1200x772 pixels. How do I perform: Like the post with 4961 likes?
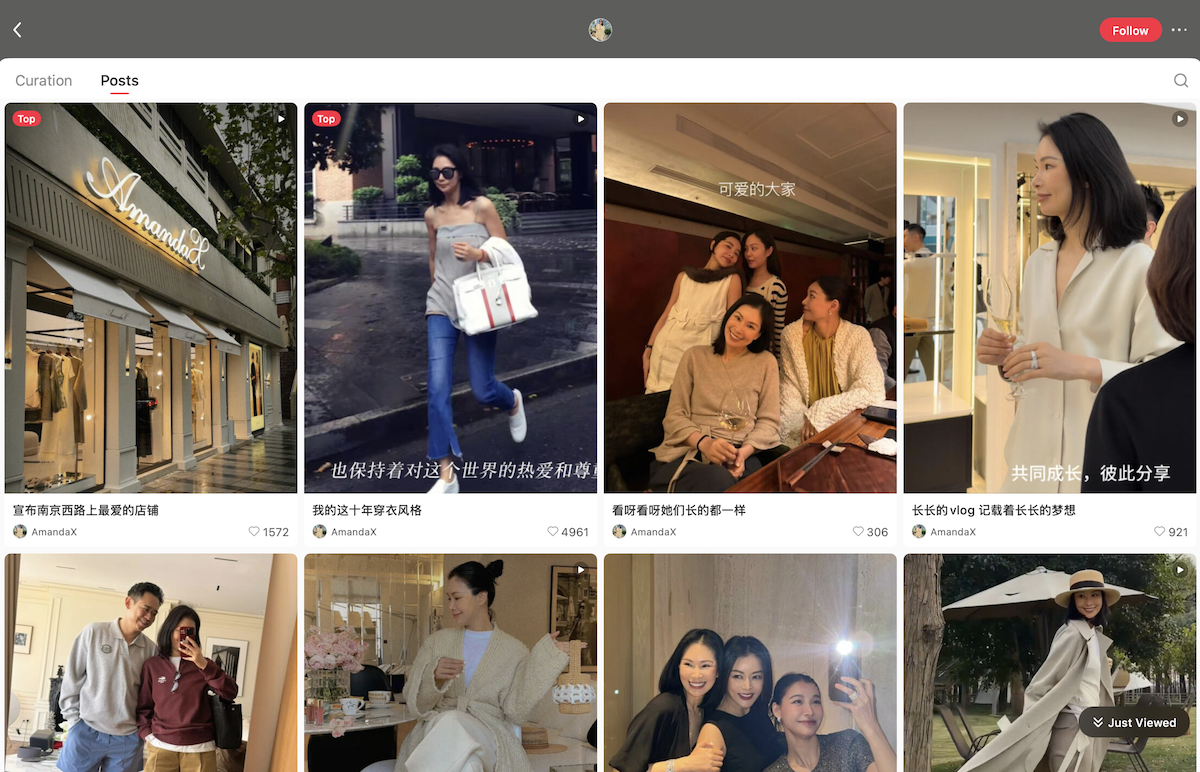coord(553,532)
